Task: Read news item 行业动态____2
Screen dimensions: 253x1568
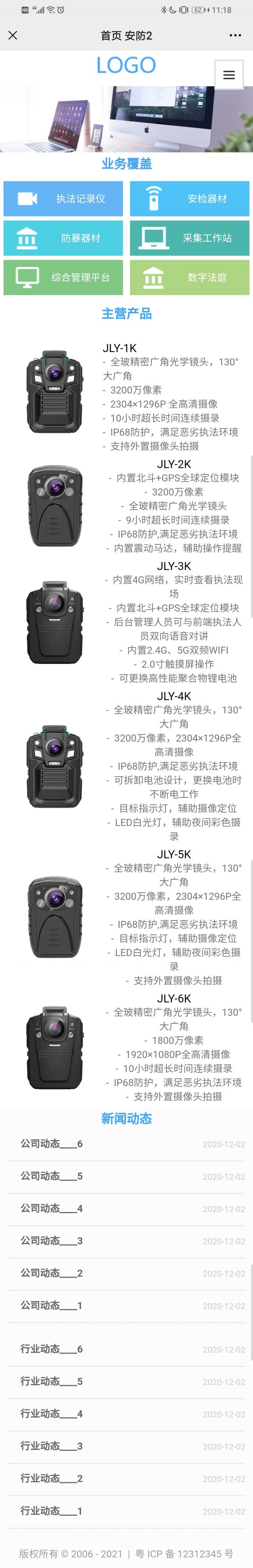Action: pos(52,1478)
